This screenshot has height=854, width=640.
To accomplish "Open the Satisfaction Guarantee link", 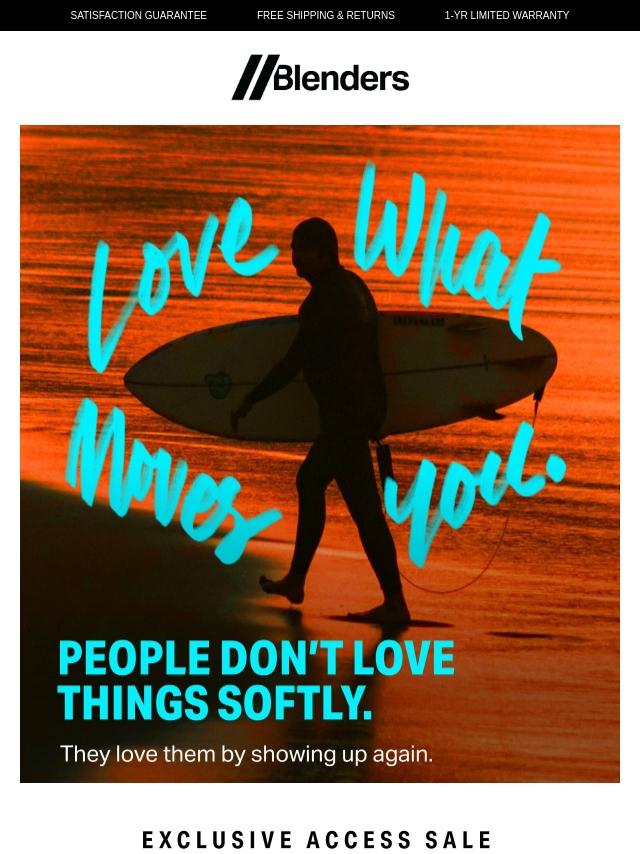I will tap(139, 16).
